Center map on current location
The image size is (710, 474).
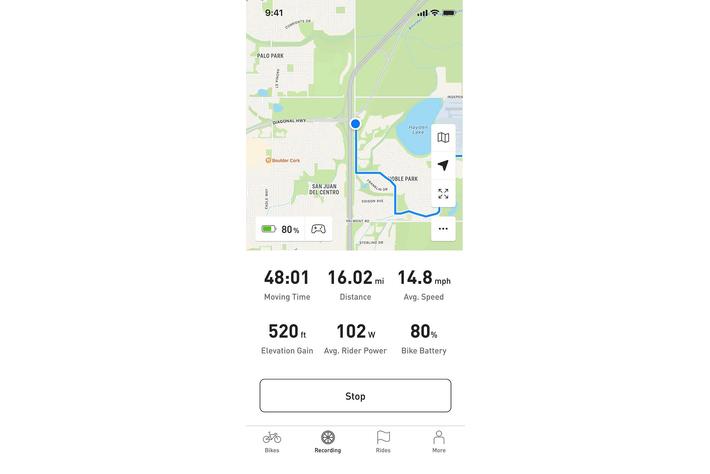(x=443, y=165)
